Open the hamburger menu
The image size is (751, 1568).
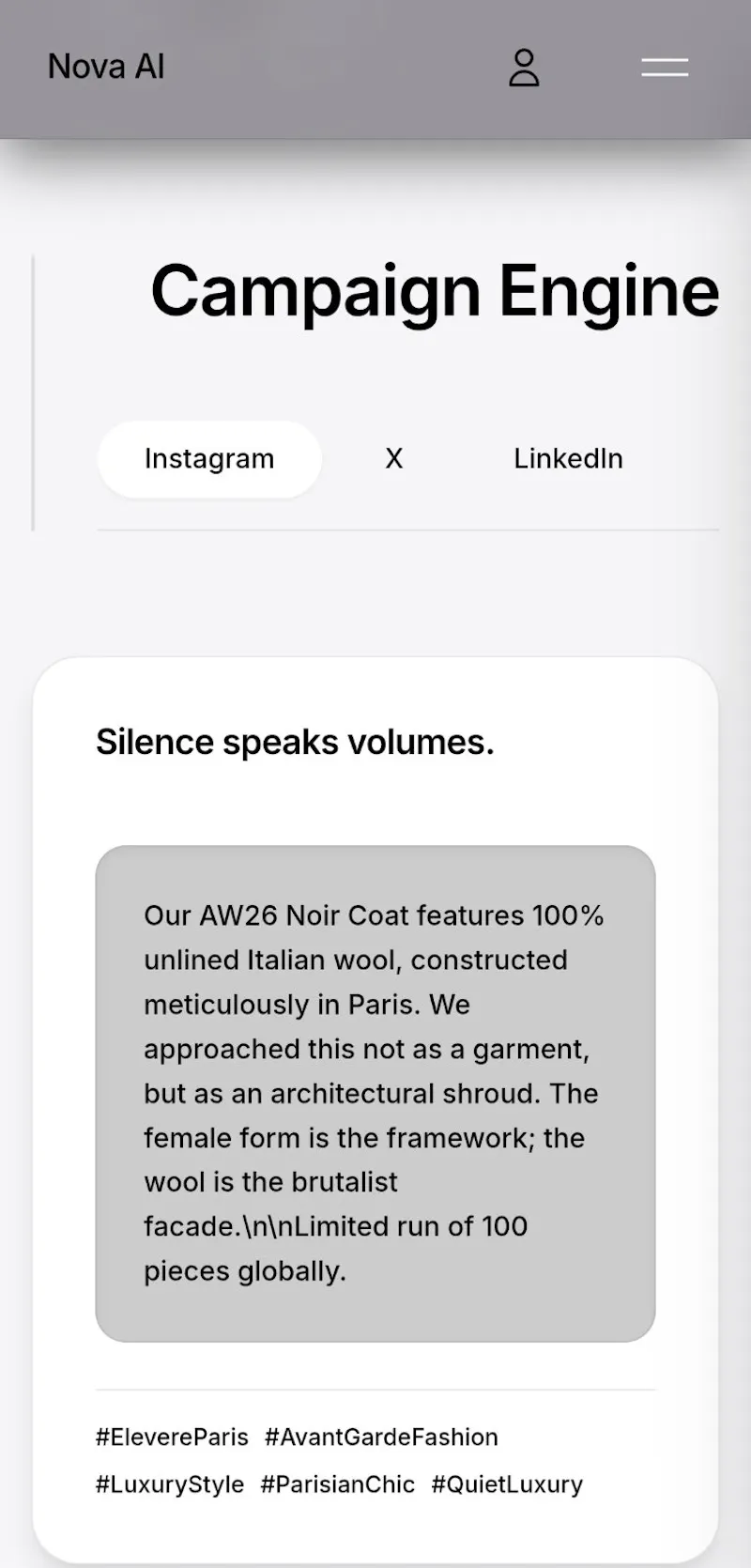pos(665,68)
